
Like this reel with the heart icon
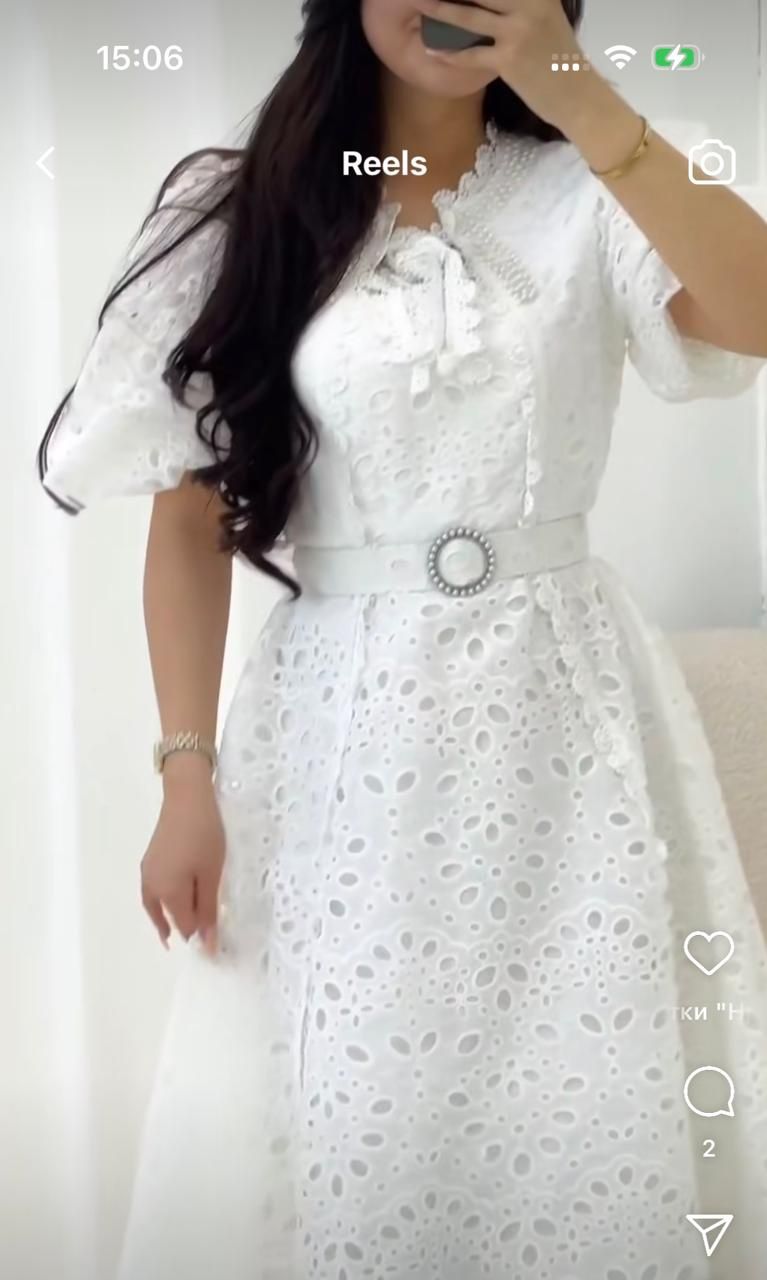[x=708, y=953]
